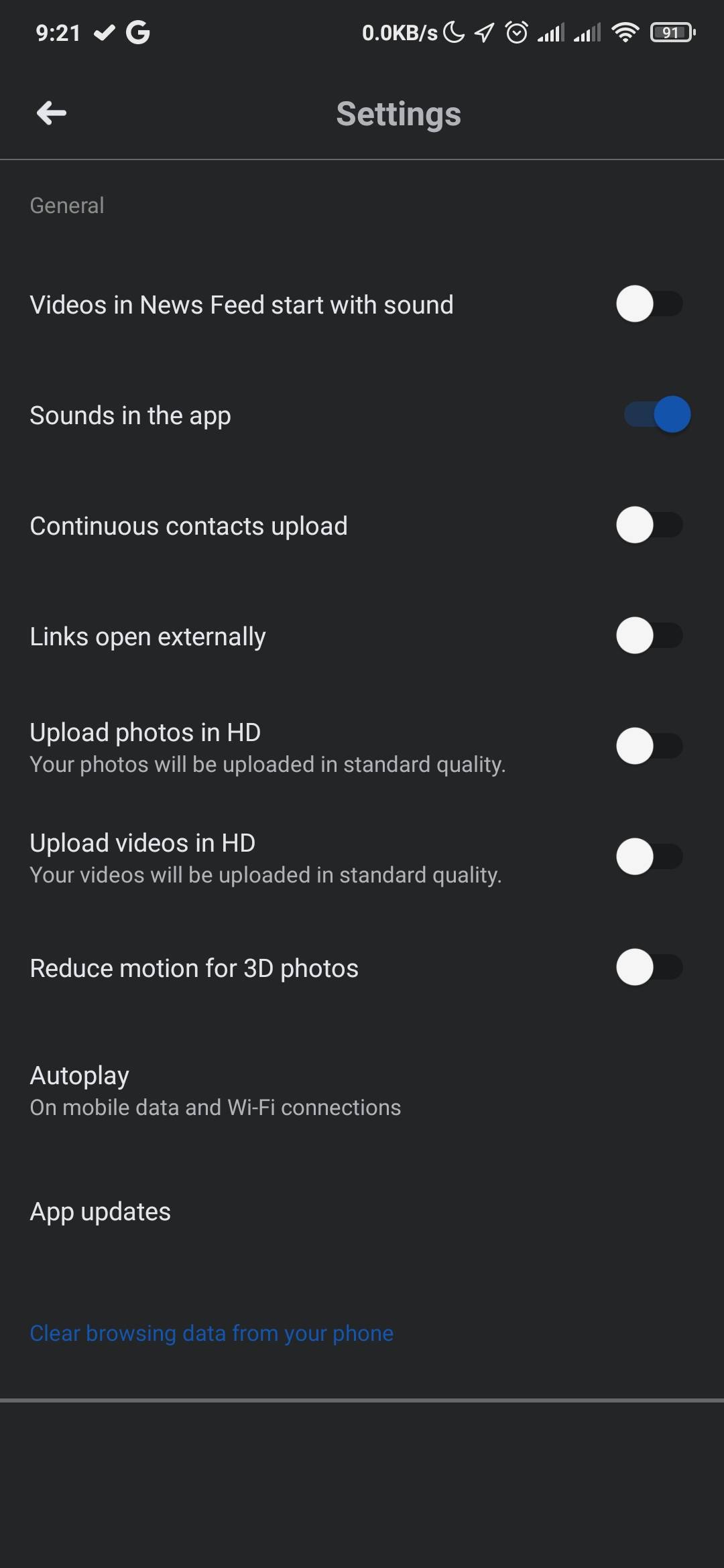Enable Reduce motion for 3D photos
Screen dimensions: 724x1568
(650, 968)
